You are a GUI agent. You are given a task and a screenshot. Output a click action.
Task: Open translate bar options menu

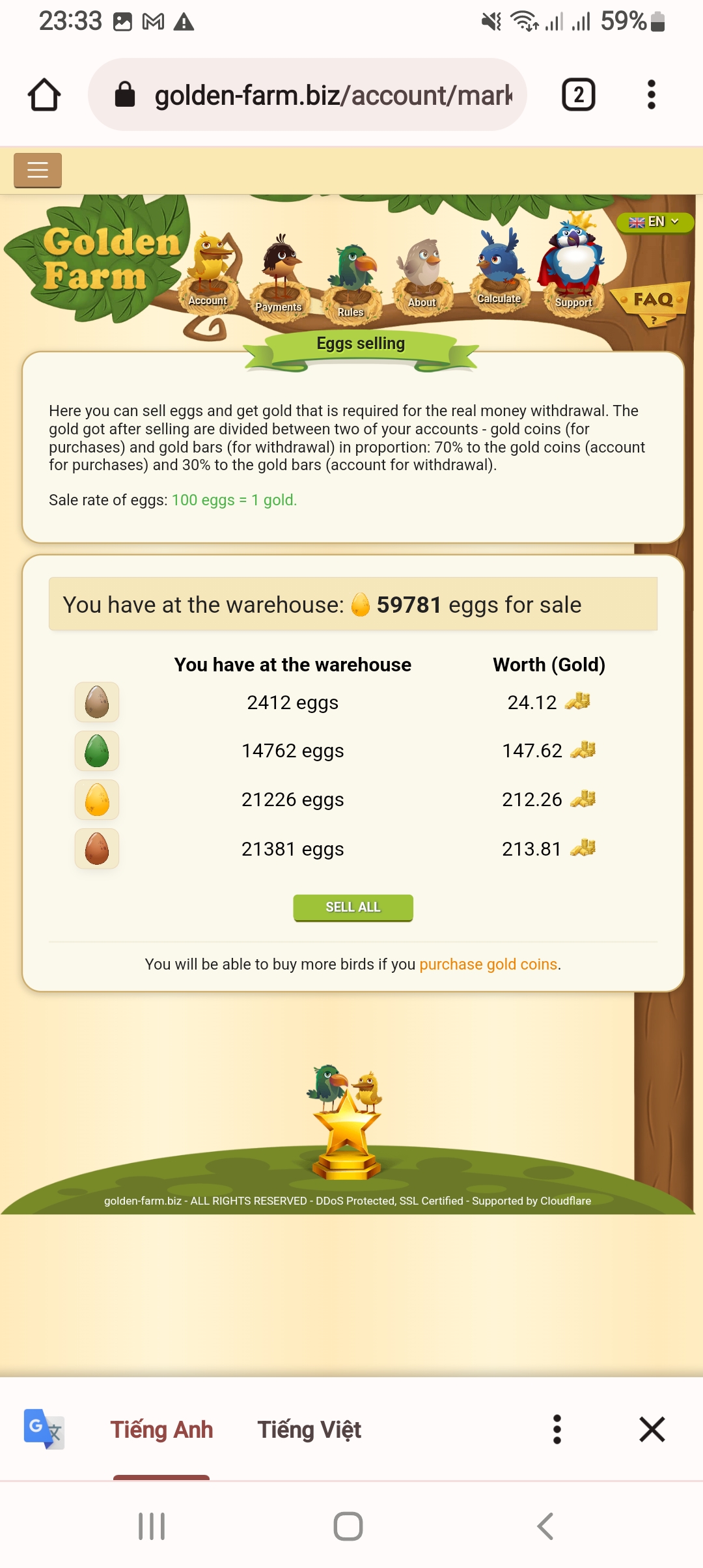557,1429
